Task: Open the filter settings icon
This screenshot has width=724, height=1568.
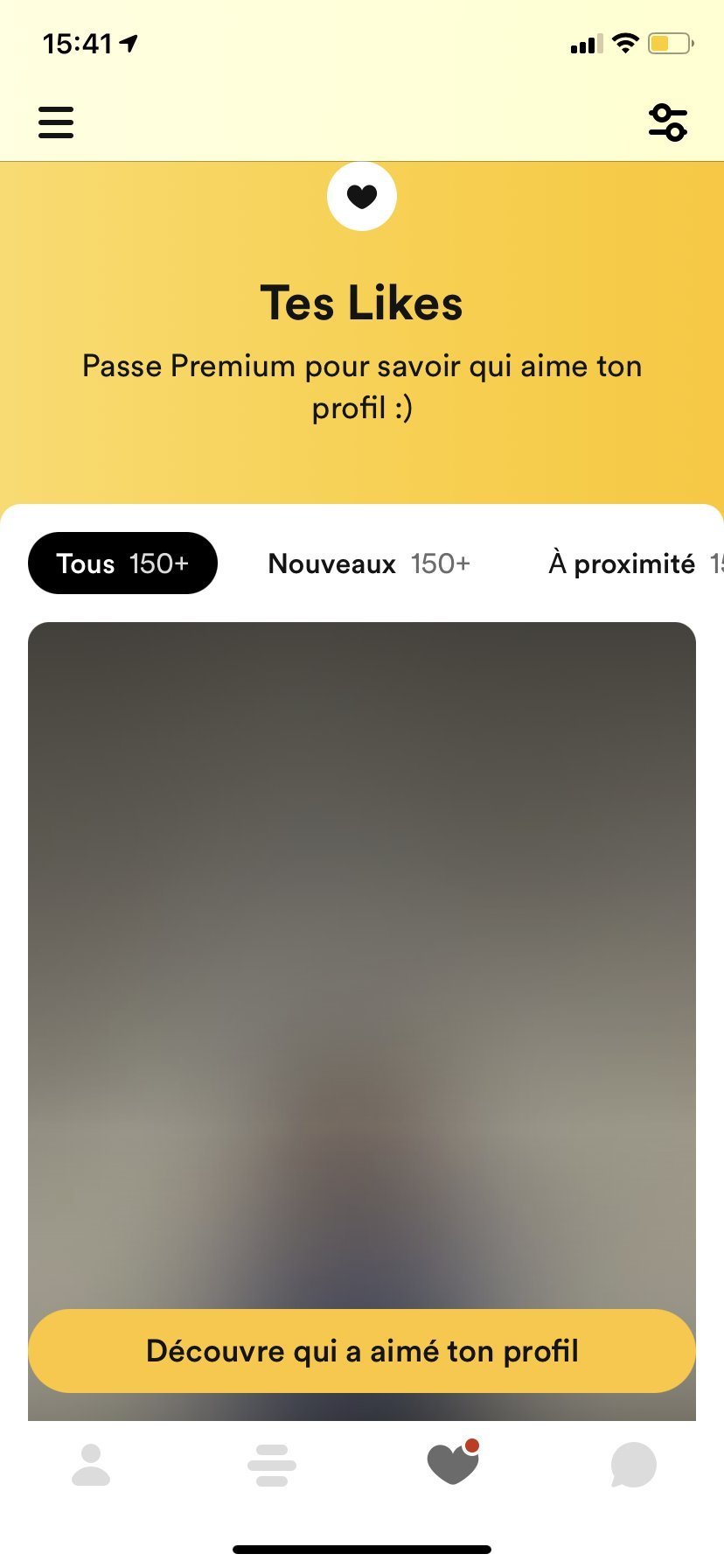Action: point(668,122)
